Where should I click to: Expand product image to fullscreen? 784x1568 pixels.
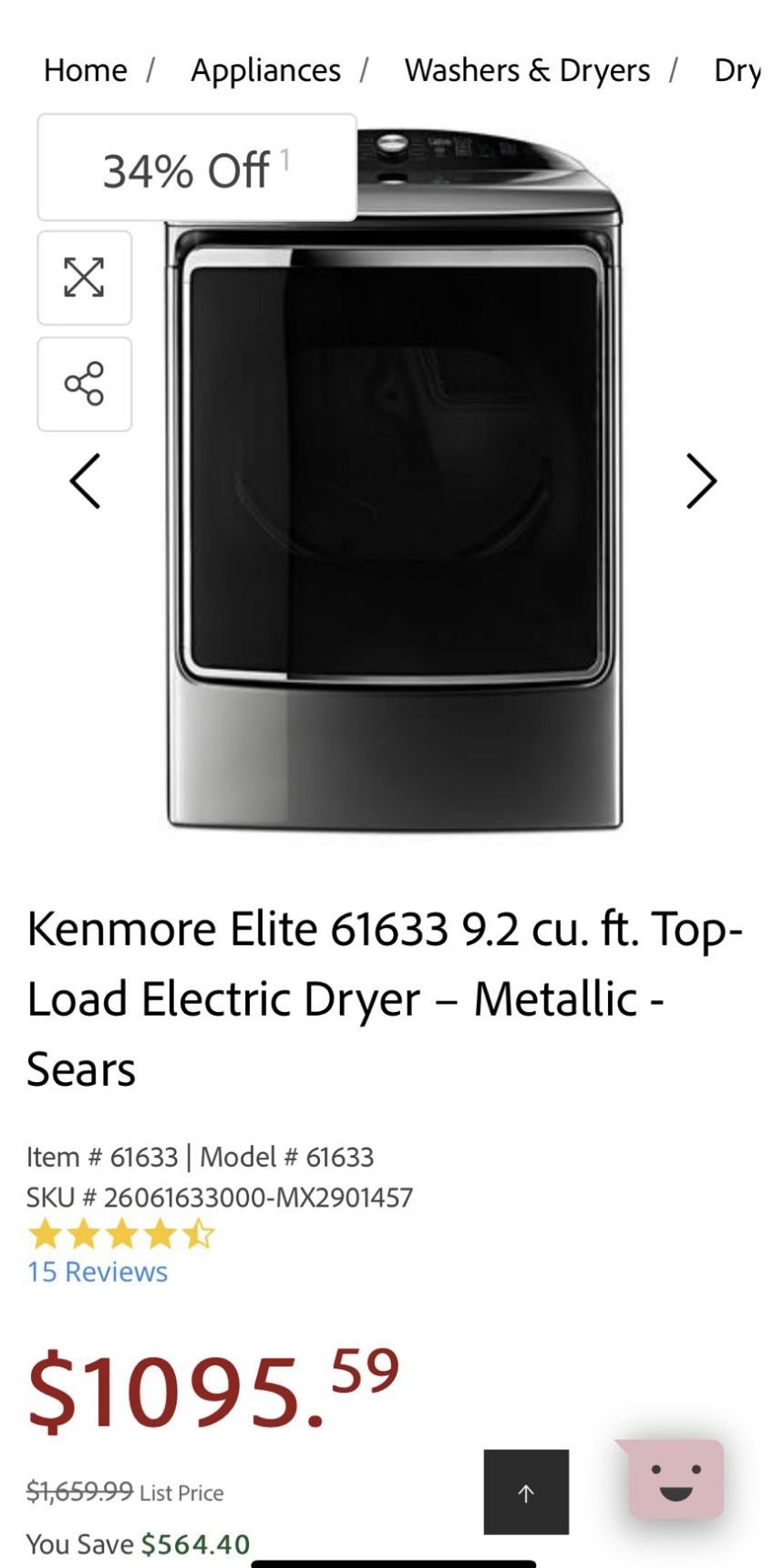(84, 278)
